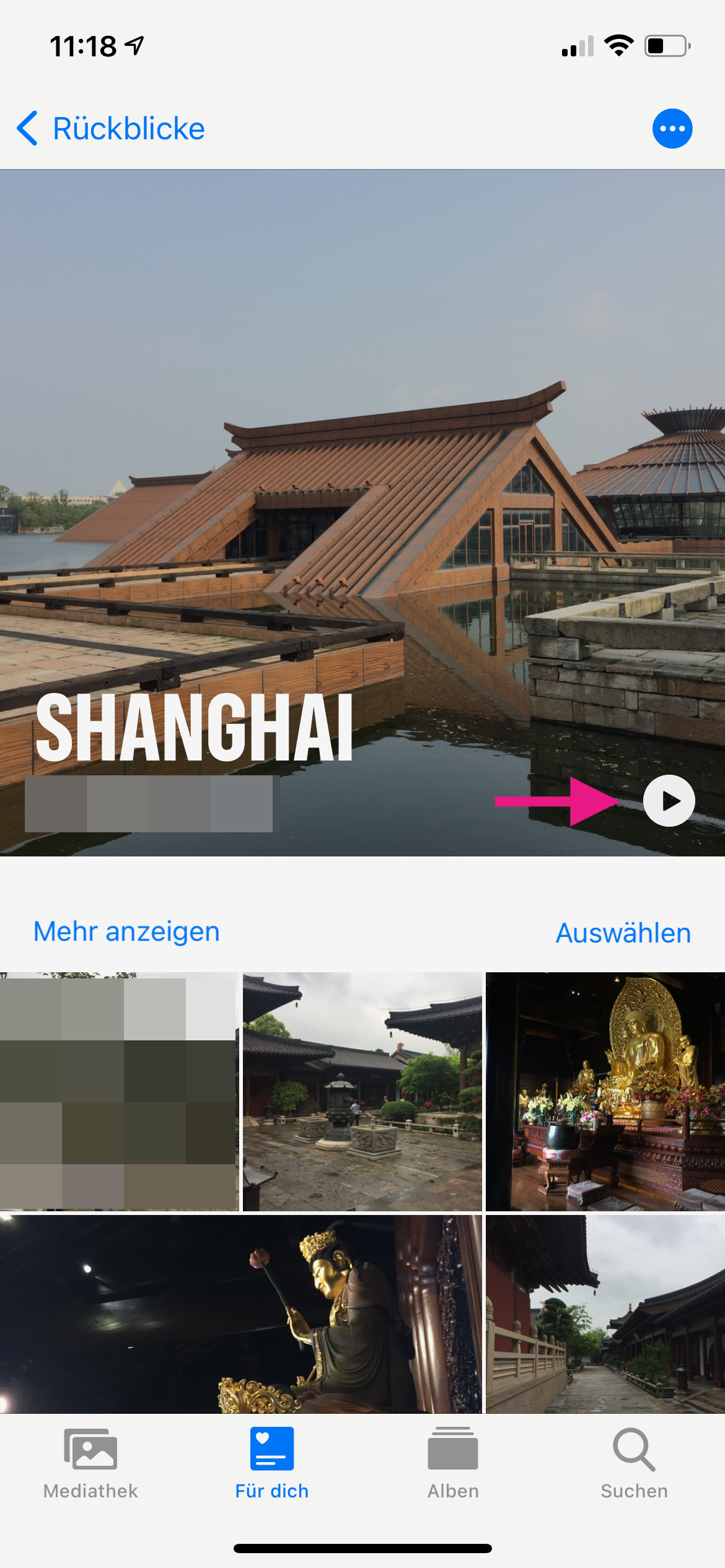725x1568 pixels.
Task: Go back to Rückblicke
Action: coord(112,129)
